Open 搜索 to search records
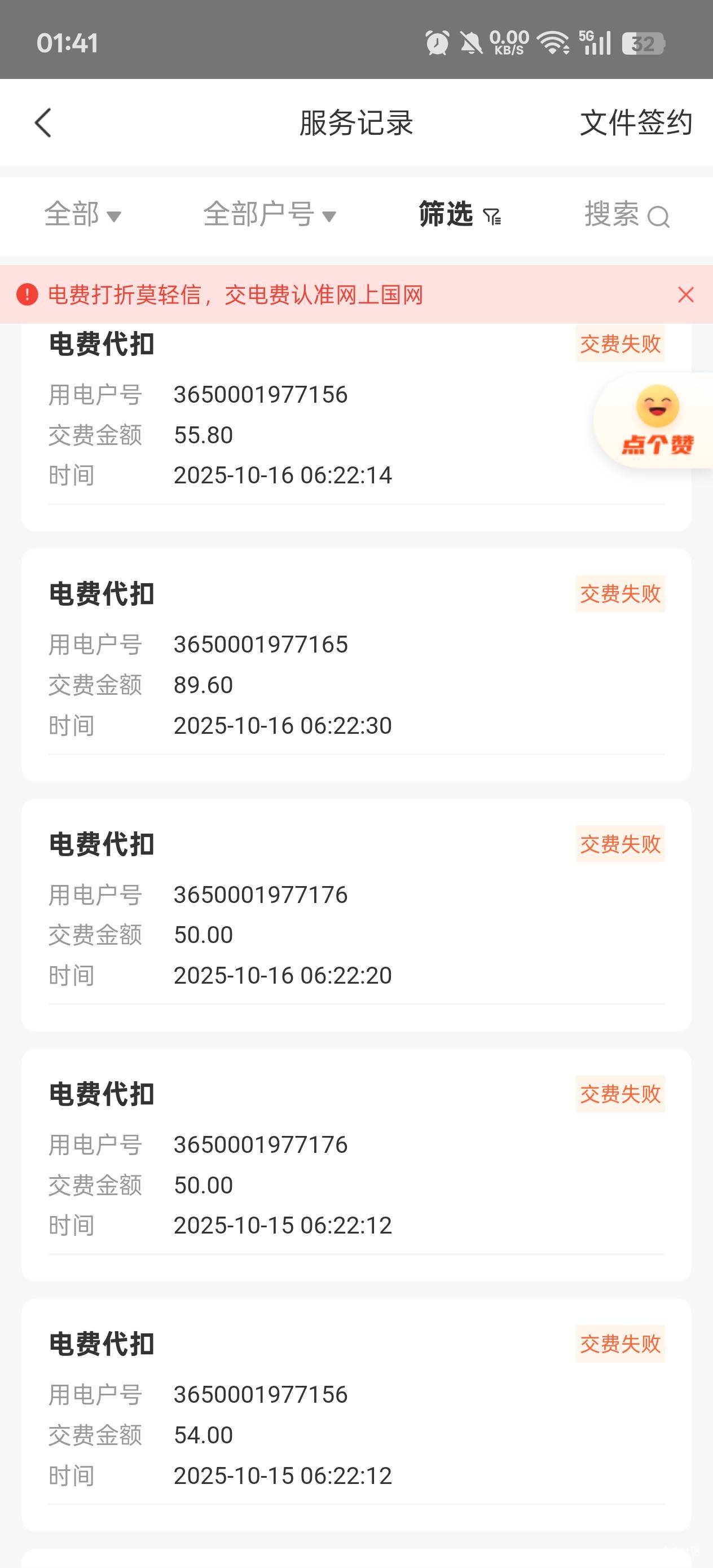Screen dimensions: 713x1568 tap(627, 215)
